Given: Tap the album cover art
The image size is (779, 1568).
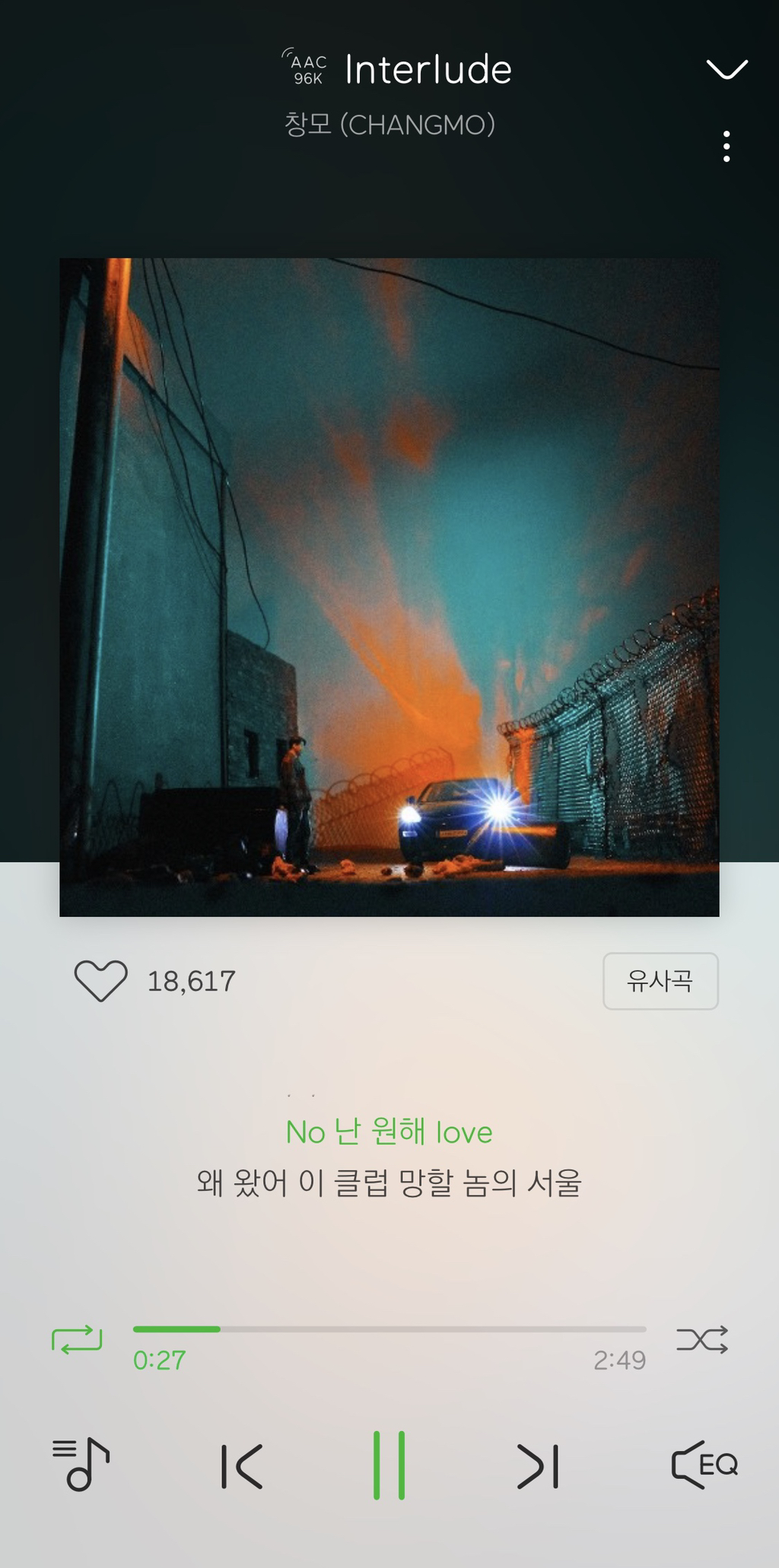Looking at the screenshot, I should pos(389,587).
